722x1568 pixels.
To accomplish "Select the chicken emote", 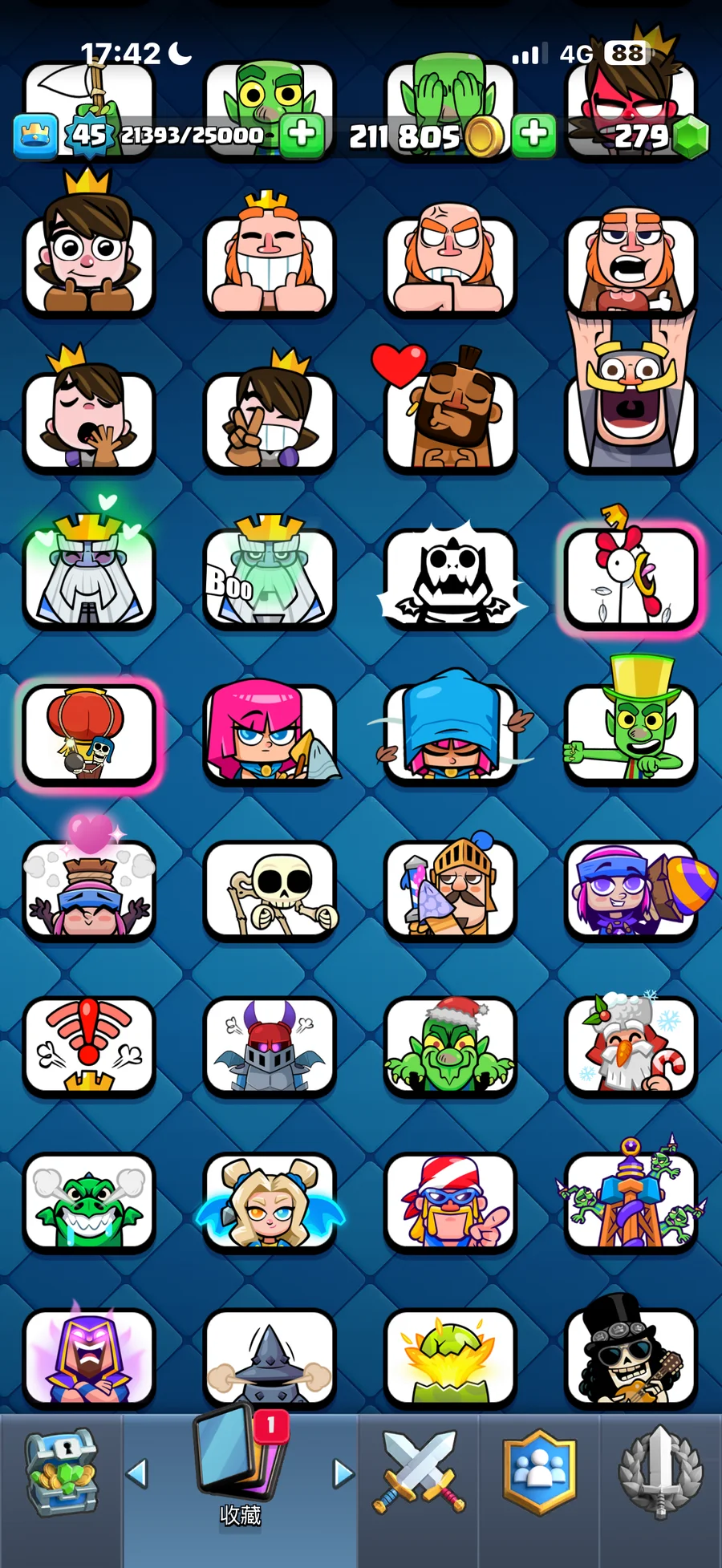I will [631, 577].
